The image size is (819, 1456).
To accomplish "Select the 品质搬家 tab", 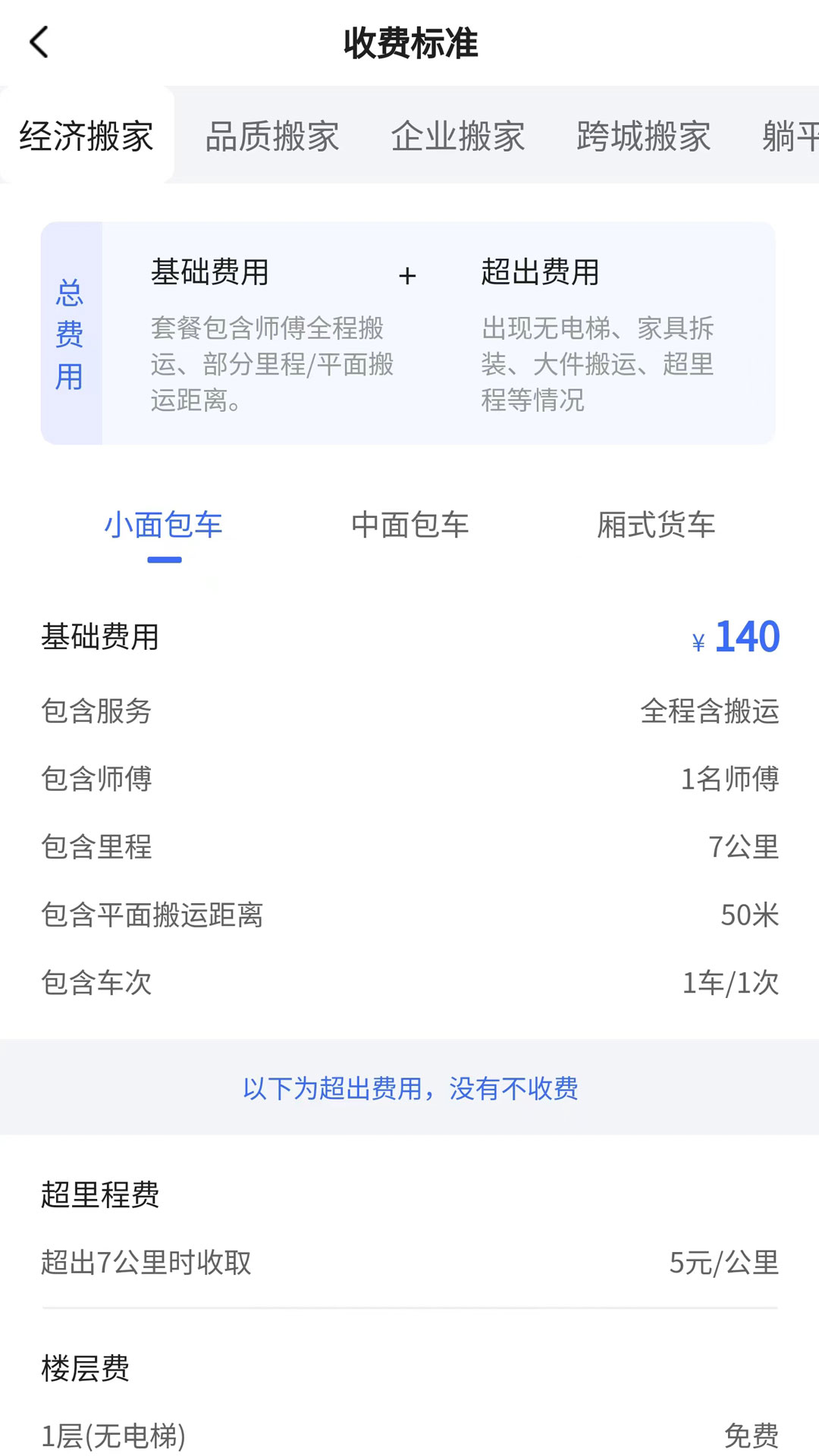I will coord(273,136).
